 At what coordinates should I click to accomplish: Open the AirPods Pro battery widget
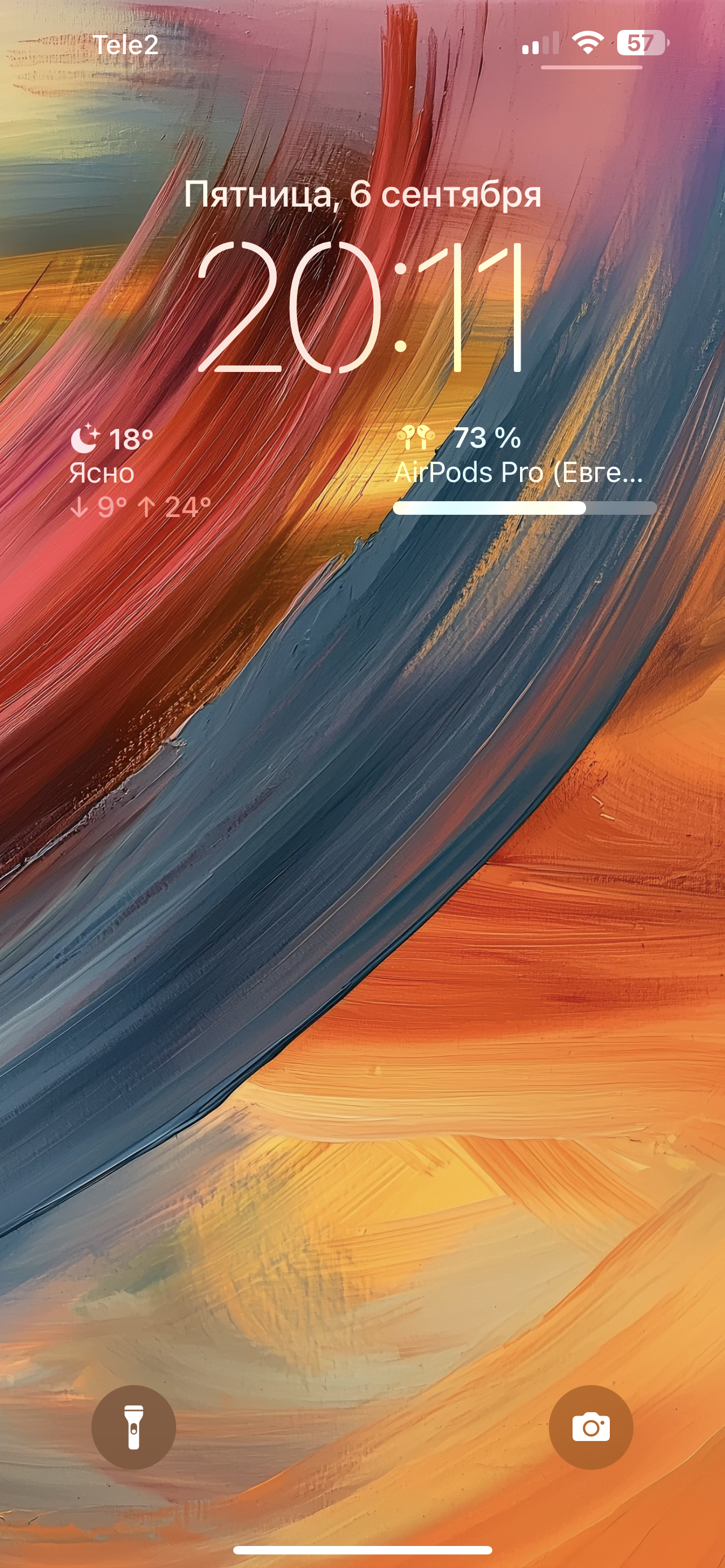[524, 469]
